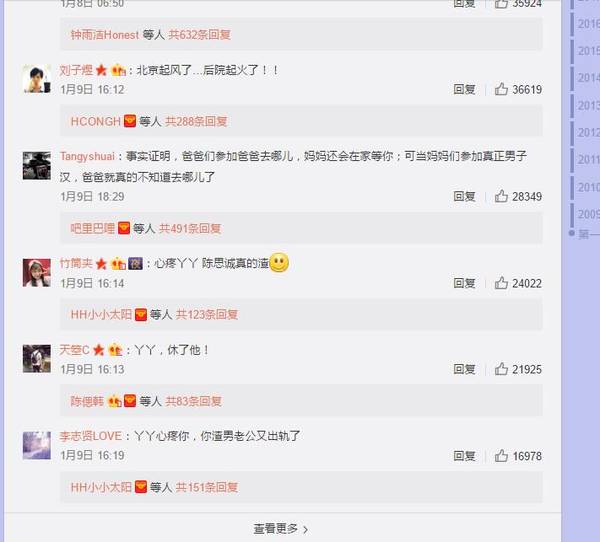Reply to Tangyshuai's comment

[464, 197]
